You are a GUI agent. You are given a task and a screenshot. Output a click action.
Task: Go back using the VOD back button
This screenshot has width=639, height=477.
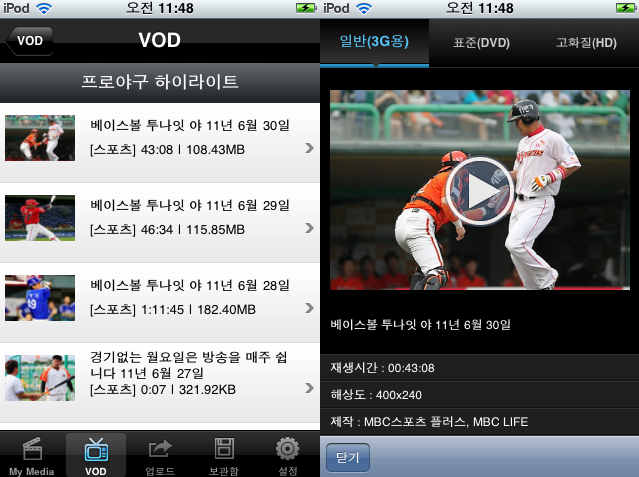(29, 42)
